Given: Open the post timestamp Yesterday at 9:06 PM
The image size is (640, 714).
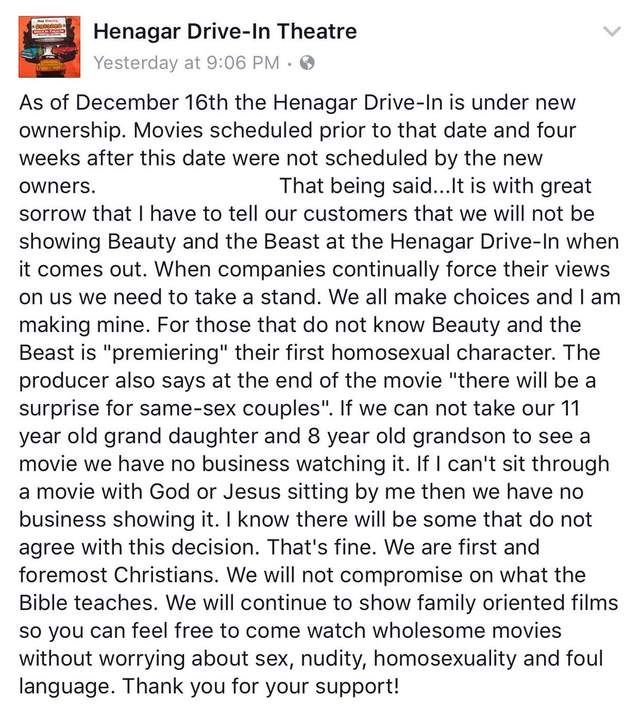Looking at the screenshot, I should [x=185, y=62].
